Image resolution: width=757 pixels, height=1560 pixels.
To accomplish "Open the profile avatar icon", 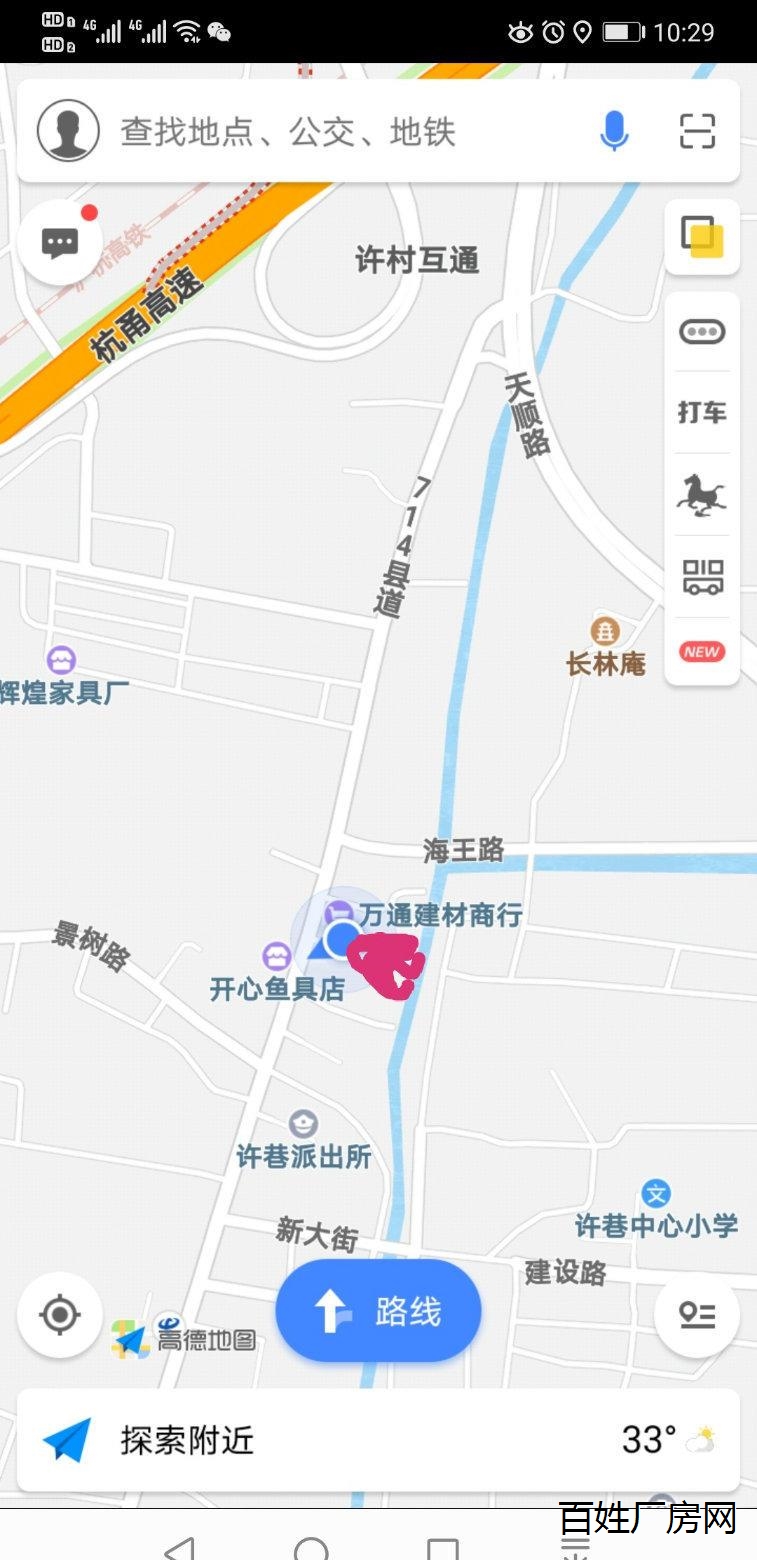I will 68,131.
